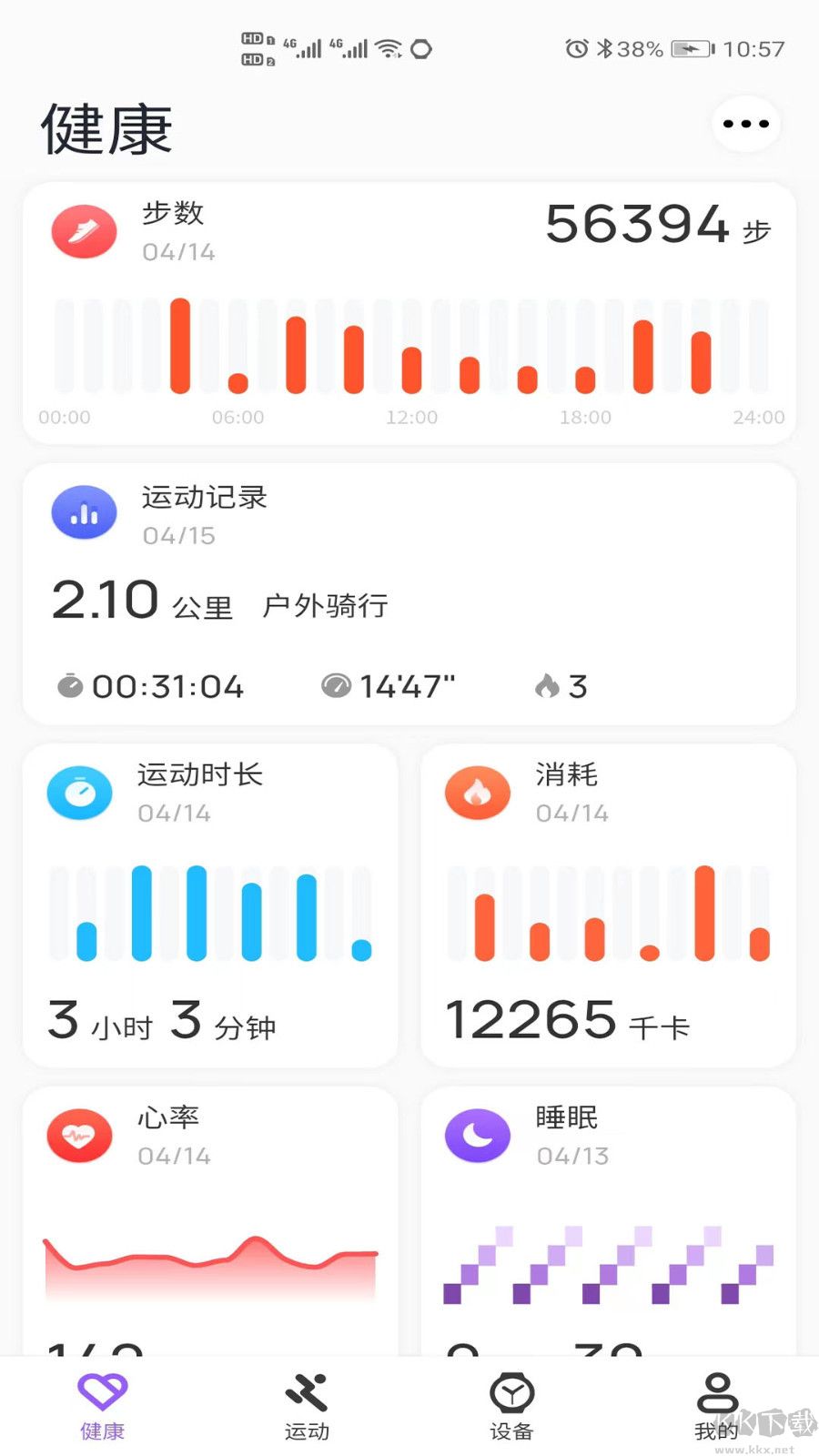Open the 运动时长 exercise duration card

pyautogui.click(x=210, y=905)
